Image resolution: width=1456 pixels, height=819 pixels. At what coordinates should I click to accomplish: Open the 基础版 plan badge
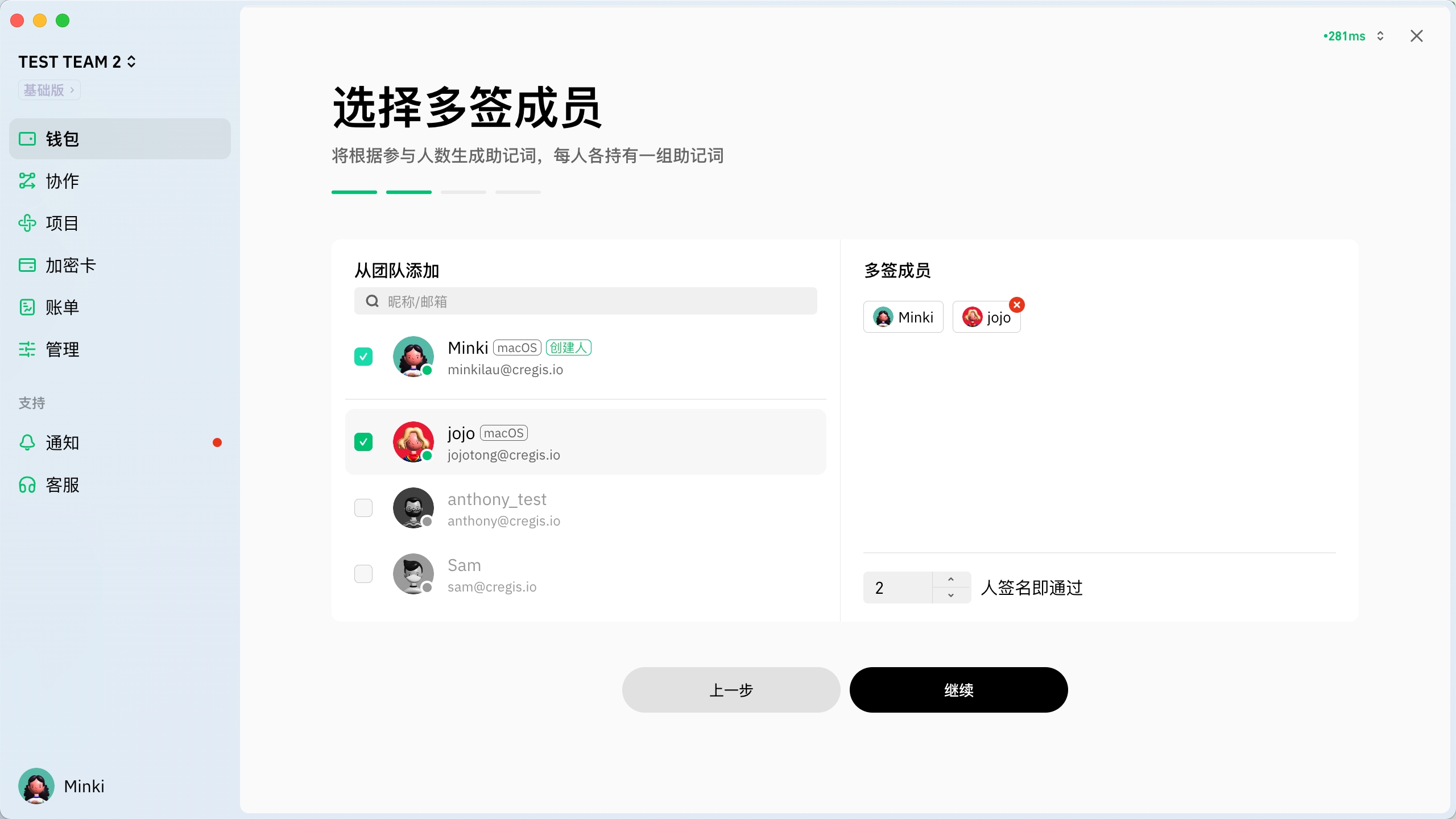click(x=49, y=90)
